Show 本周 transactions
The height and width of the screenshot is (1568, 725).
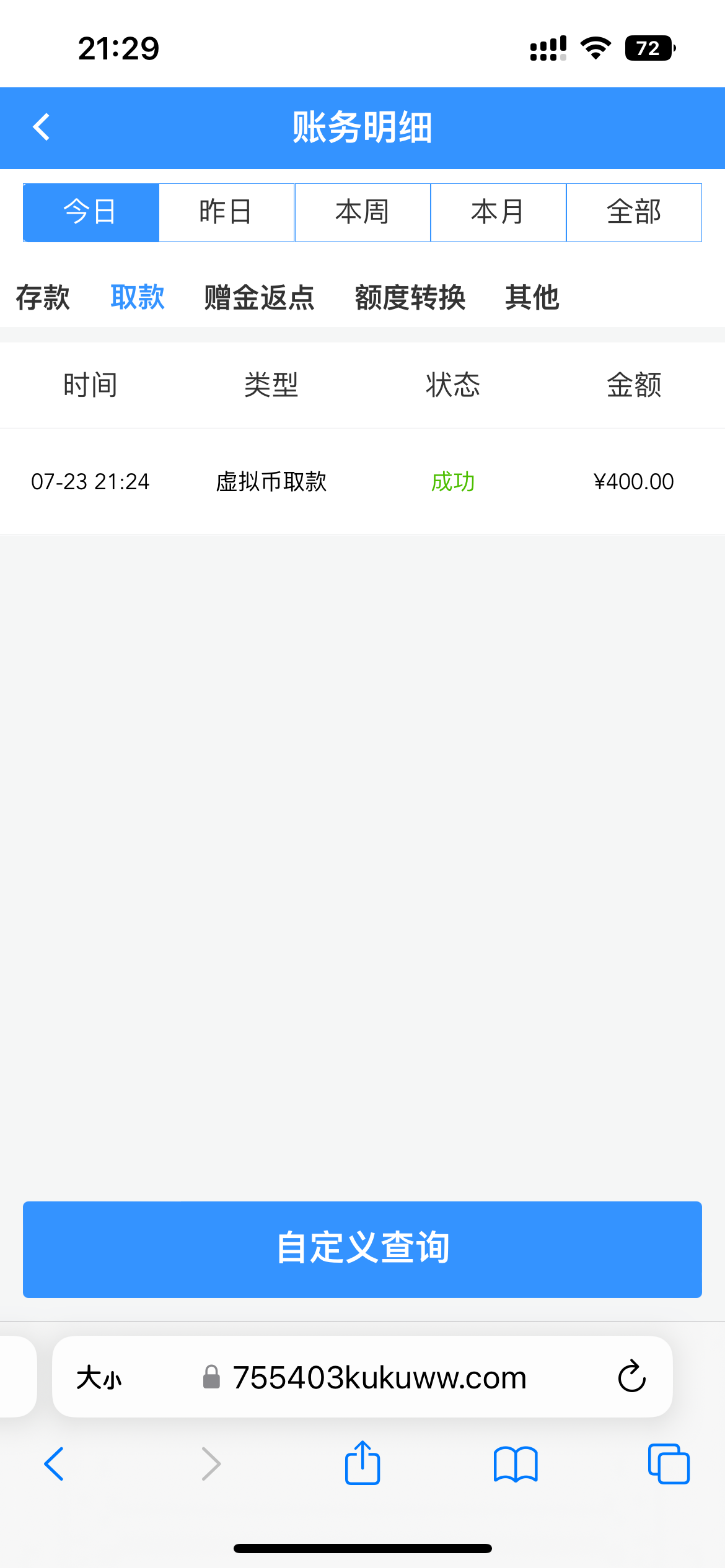362,212
